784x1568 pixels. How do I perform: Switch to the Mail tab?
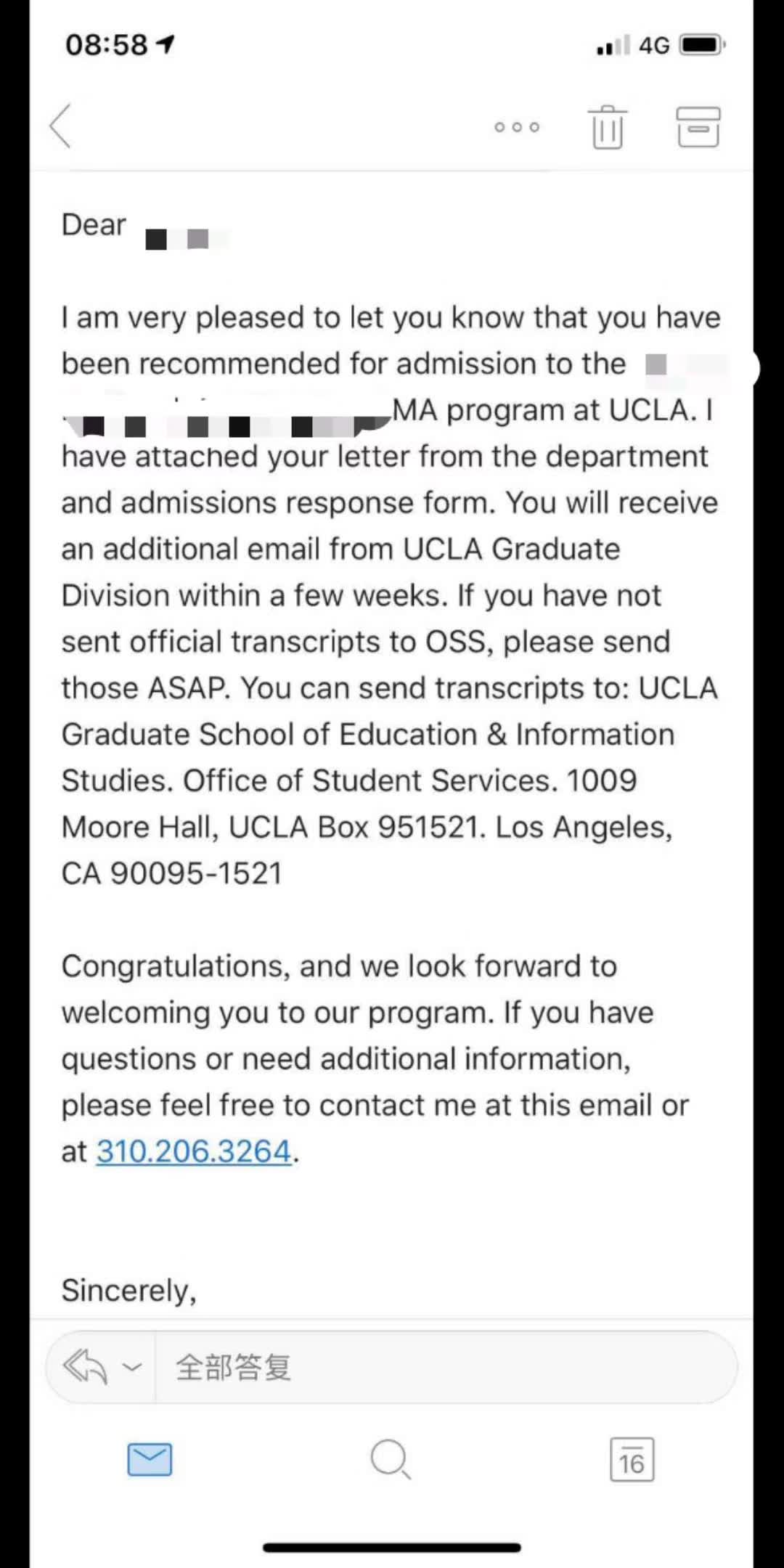(150, 1459)
